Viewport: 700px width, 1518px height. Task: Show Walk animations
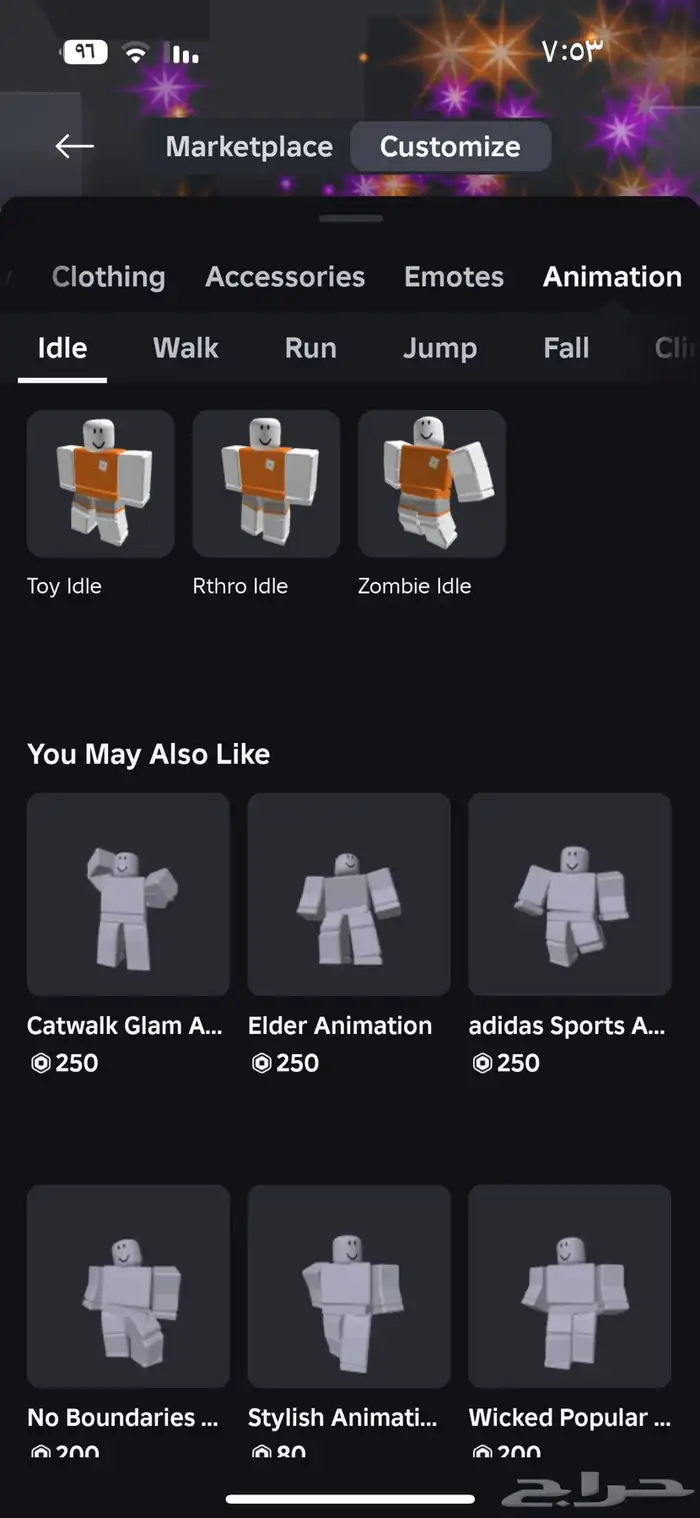coord(186,348)
